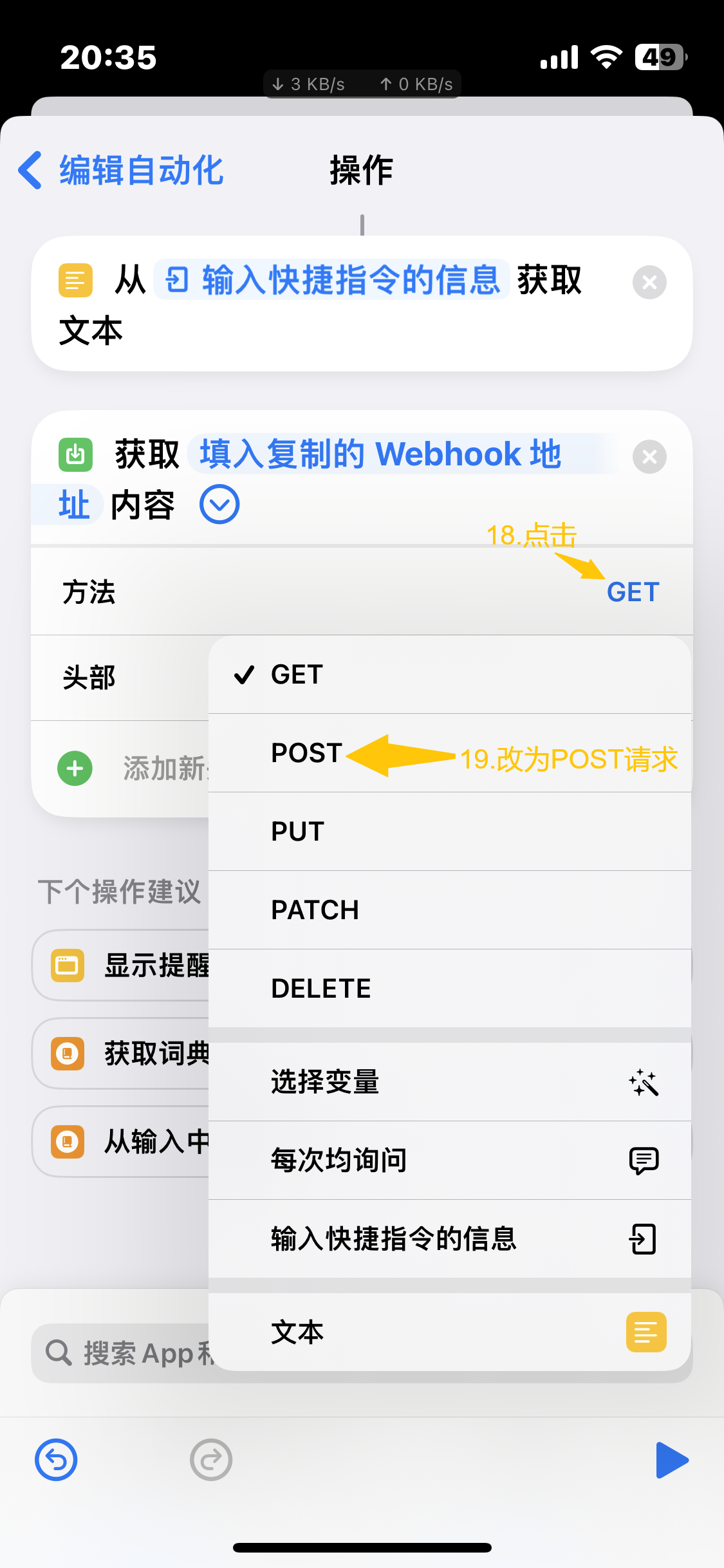Image resolution: width=724 pixels, height=1568 pixels.
Task: Tap the green add new header button
Action: pos(75,769)
